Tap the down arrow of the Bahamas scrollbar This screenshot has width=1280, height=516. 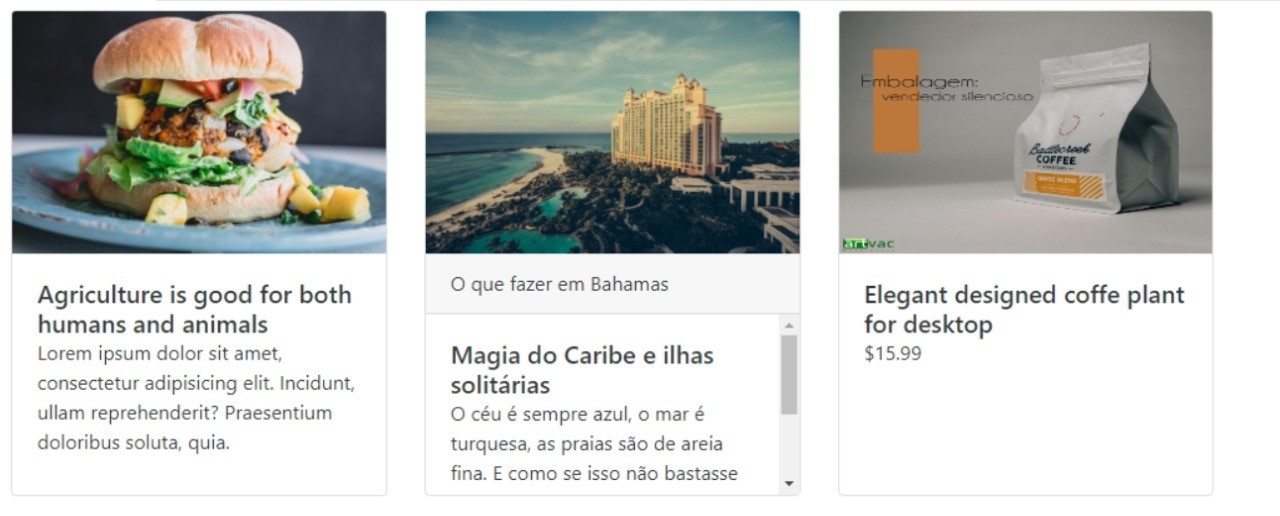789,484
